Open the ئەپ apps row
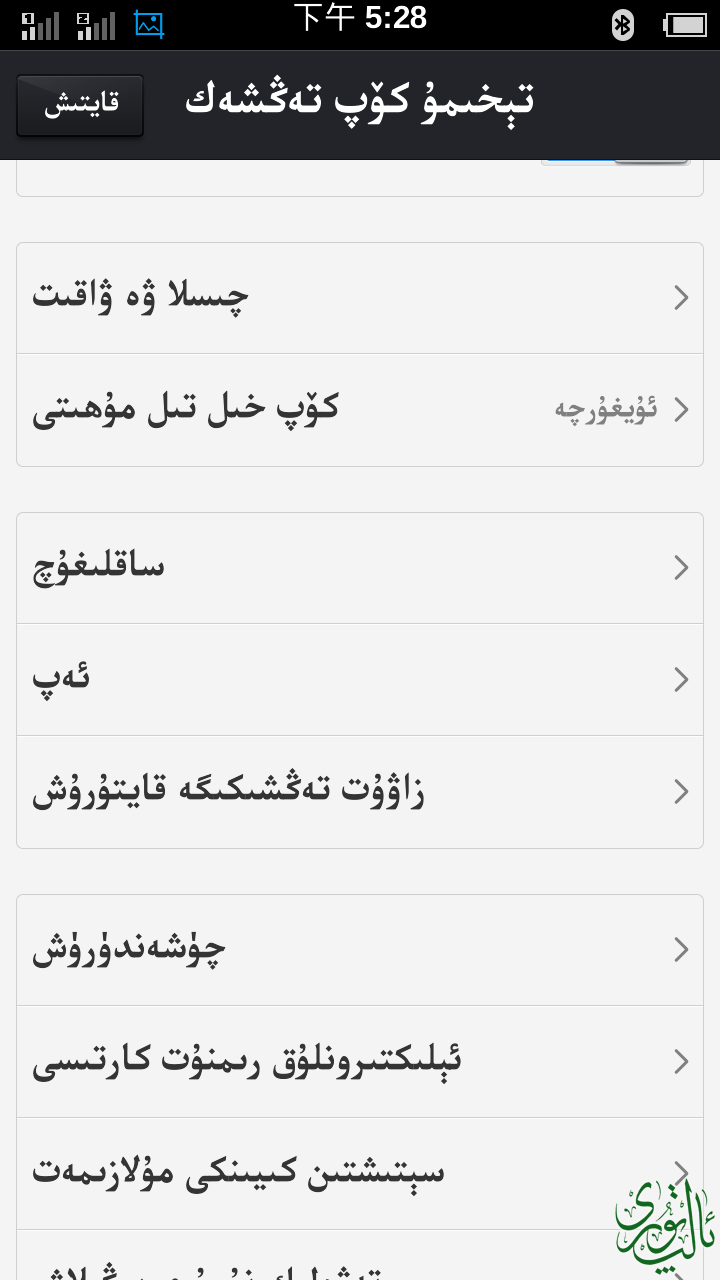Viewport: 720px width, 1280px height. coord(360,679)
